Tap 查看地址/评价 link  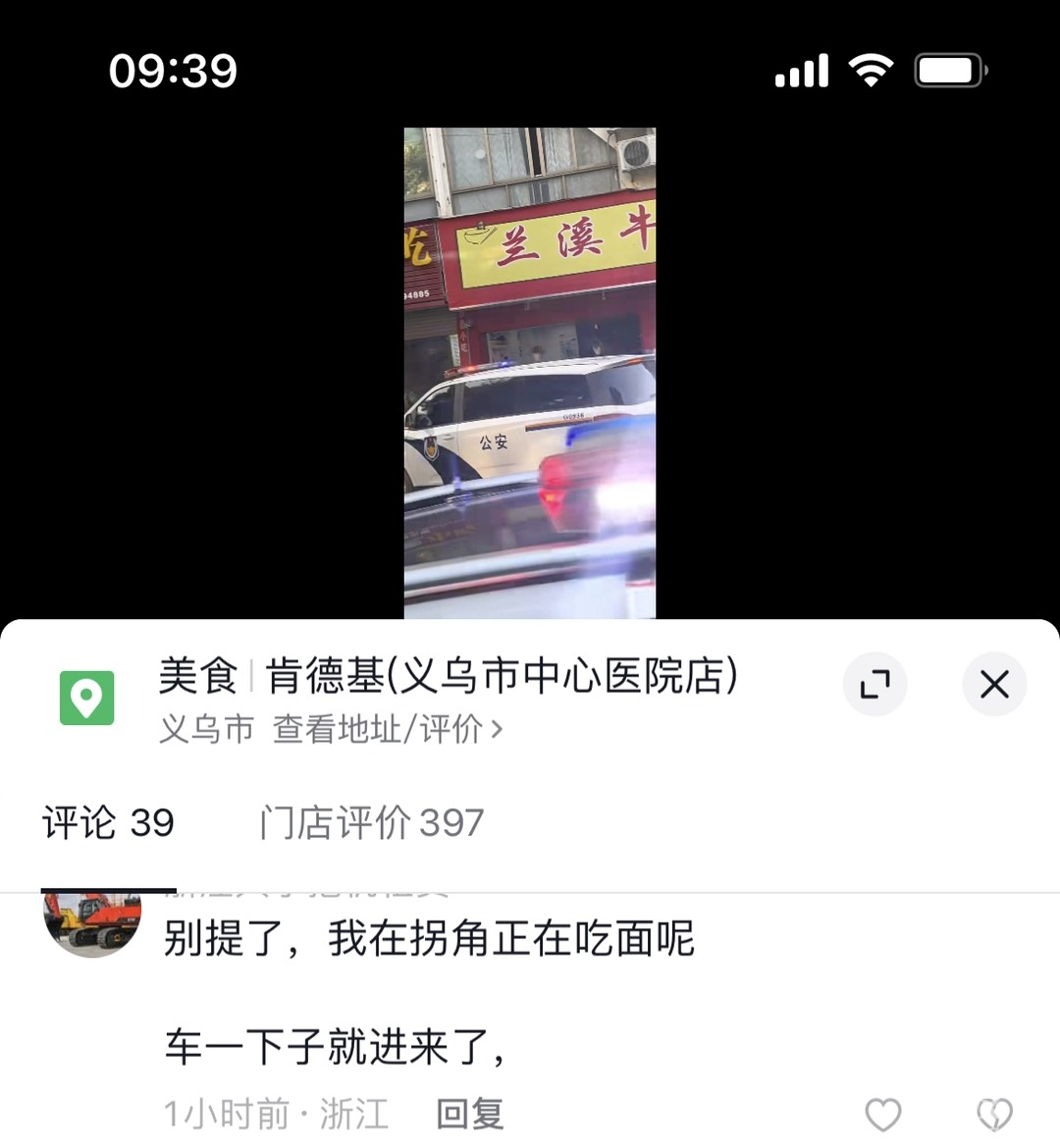387,729
